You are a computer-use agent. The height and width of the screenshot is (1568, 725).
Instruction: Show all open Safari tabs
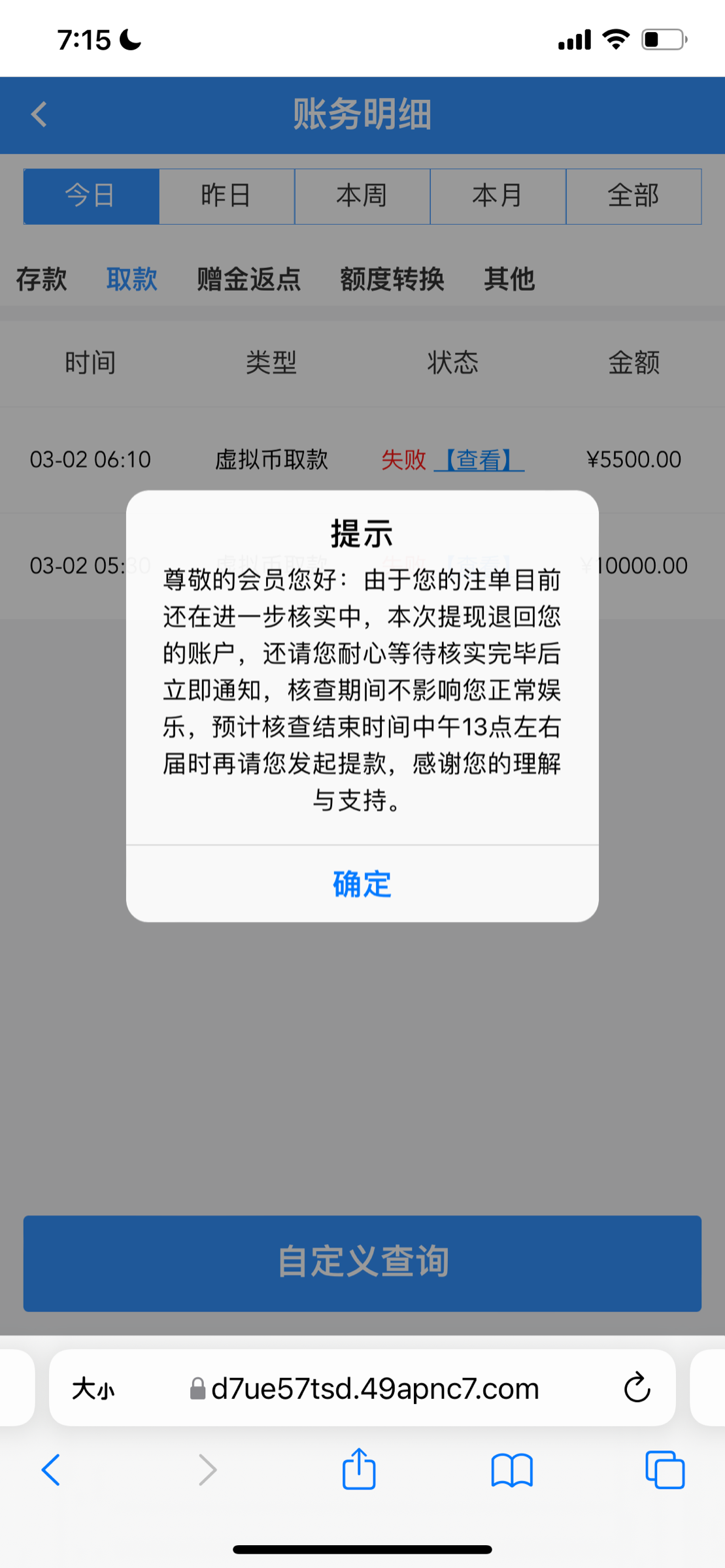point(664,1470)
